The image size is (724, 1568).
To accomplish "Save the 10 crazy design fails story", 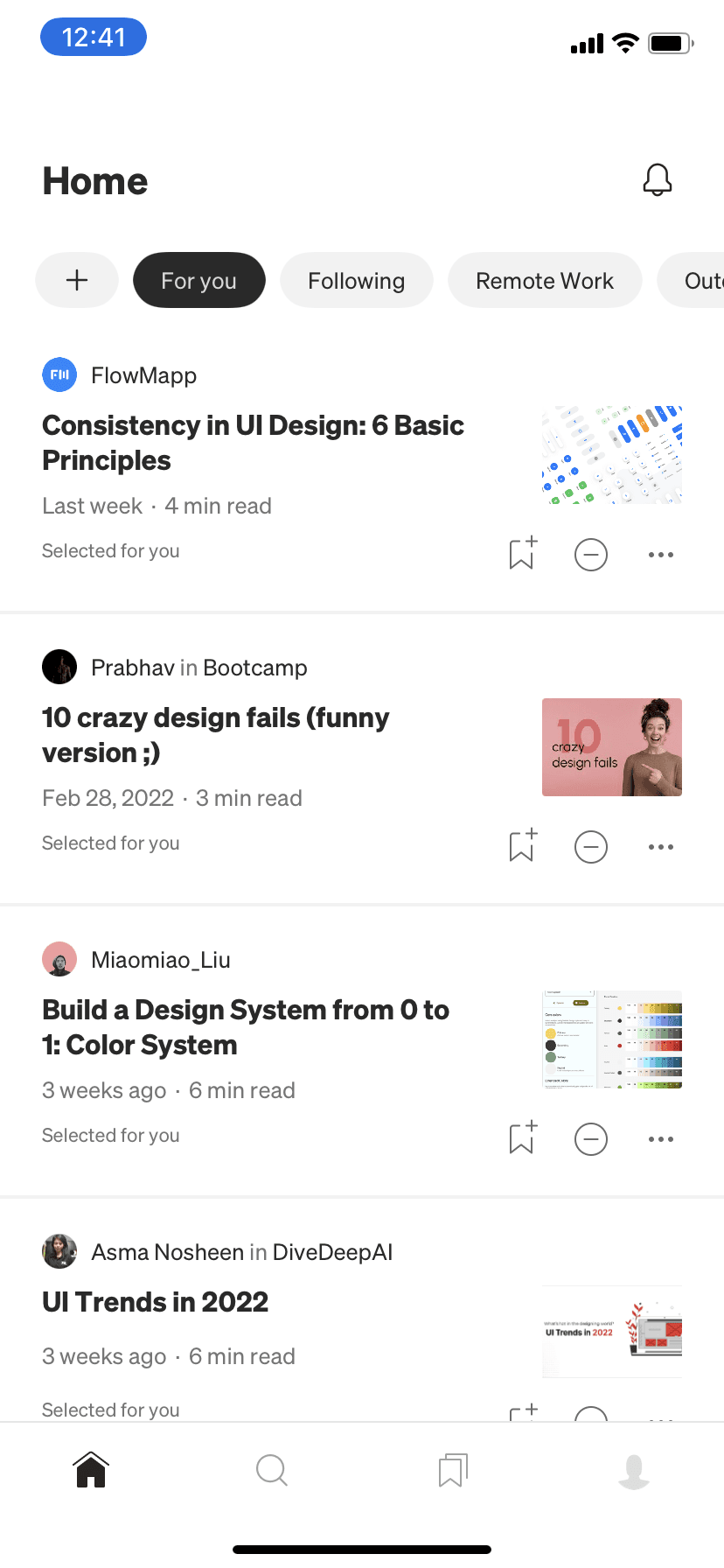I will coord(523,846).
